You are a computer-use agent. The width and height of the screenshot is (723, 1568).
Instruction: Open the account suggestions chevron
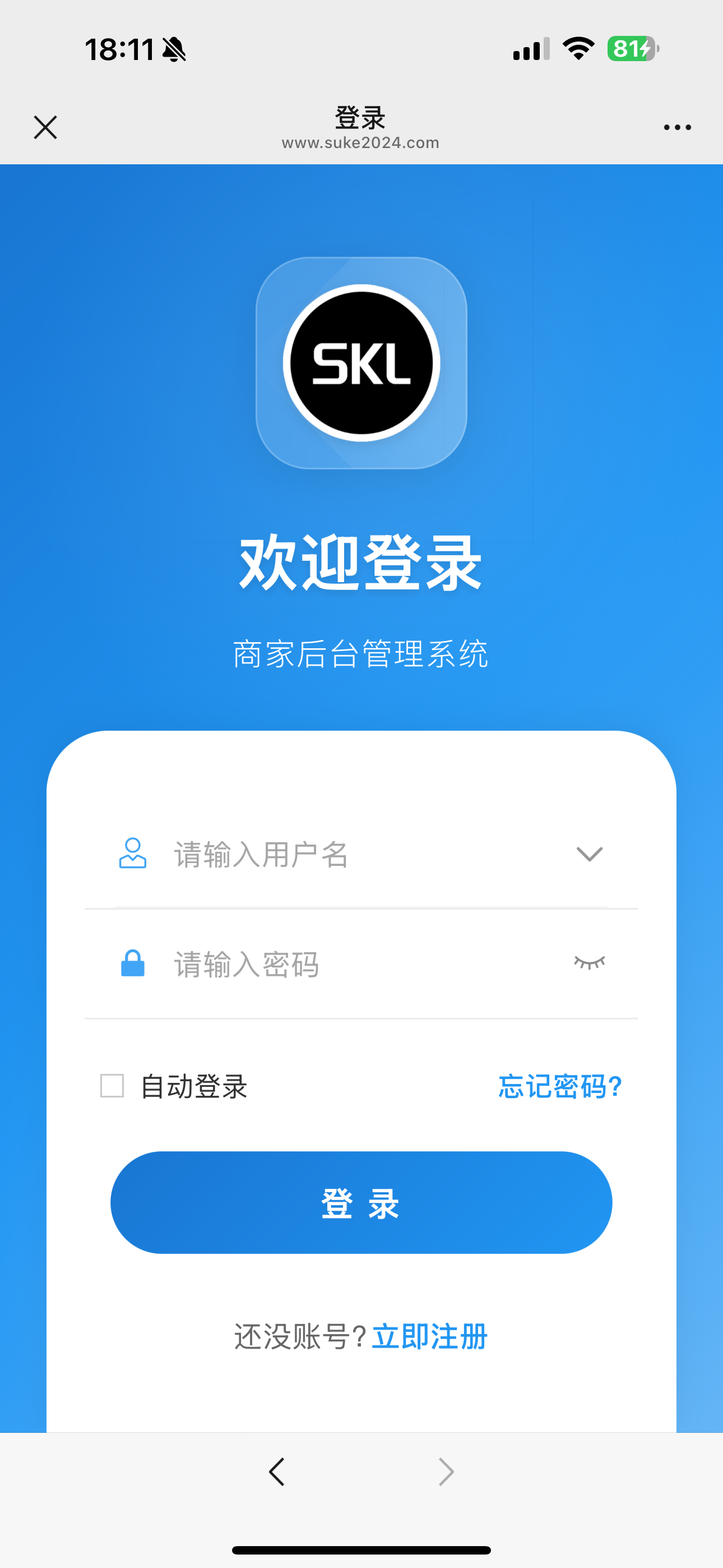tap(589, 854)
